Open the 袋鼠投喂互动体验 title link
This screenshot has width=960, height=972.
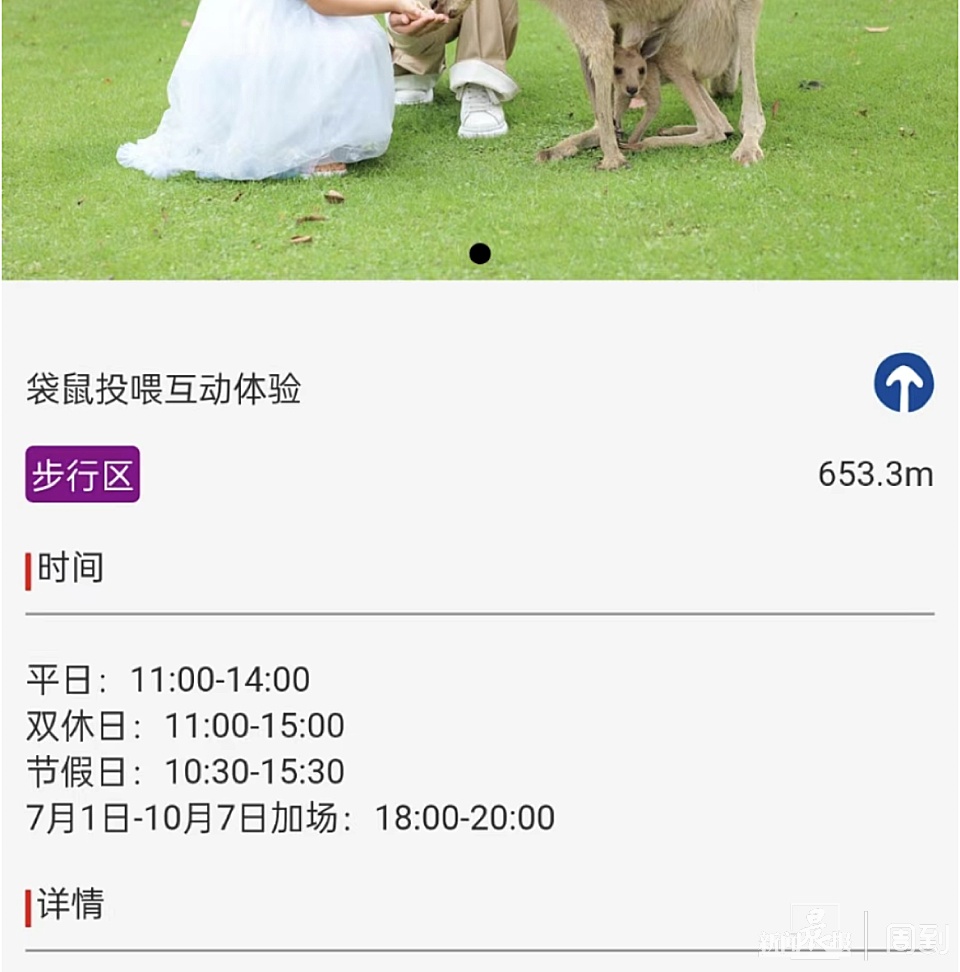(x=165, y=392)
